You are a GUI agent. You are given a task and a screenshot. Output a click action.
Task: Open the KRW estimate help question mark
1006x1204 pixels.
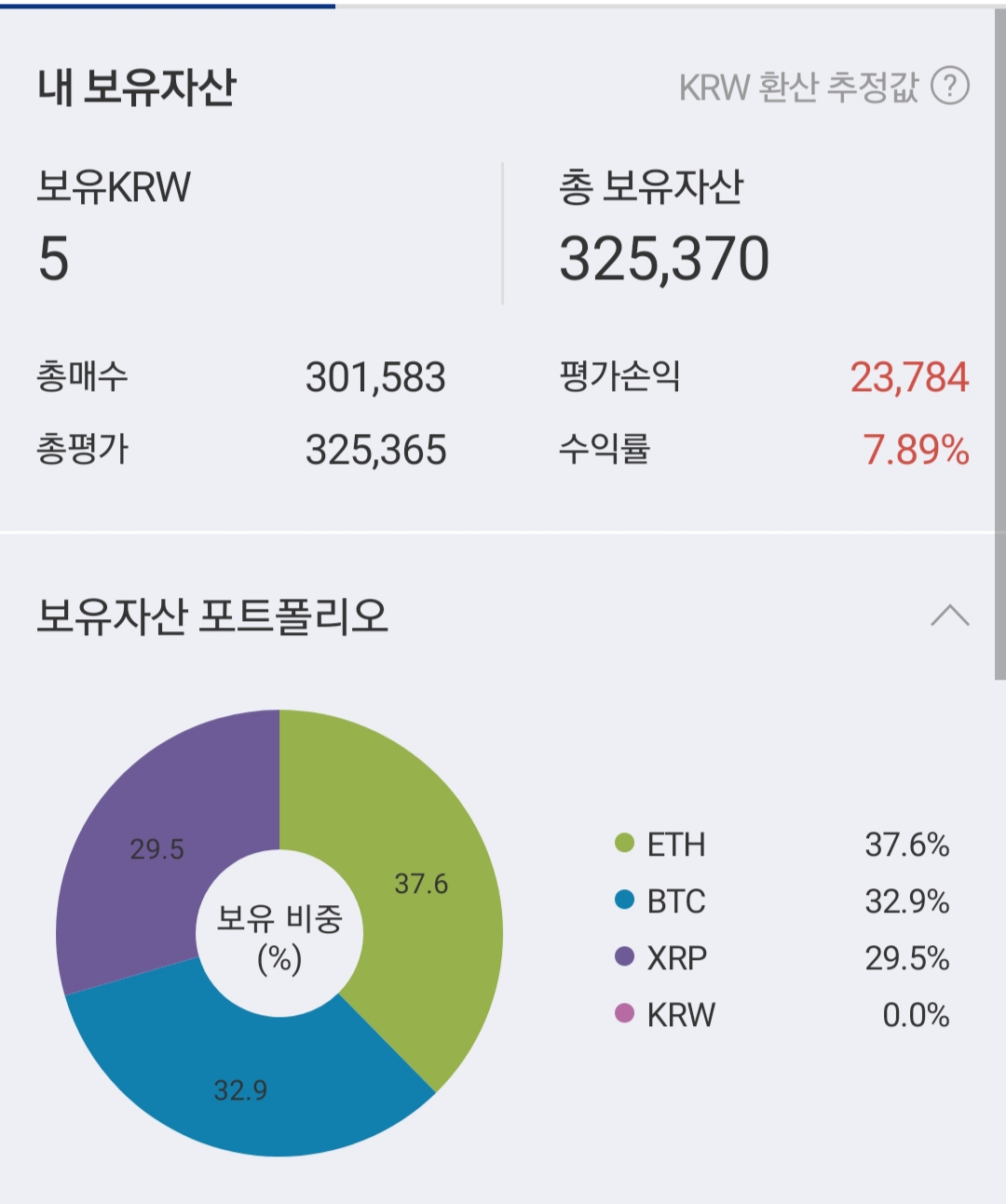click(950, 87)
